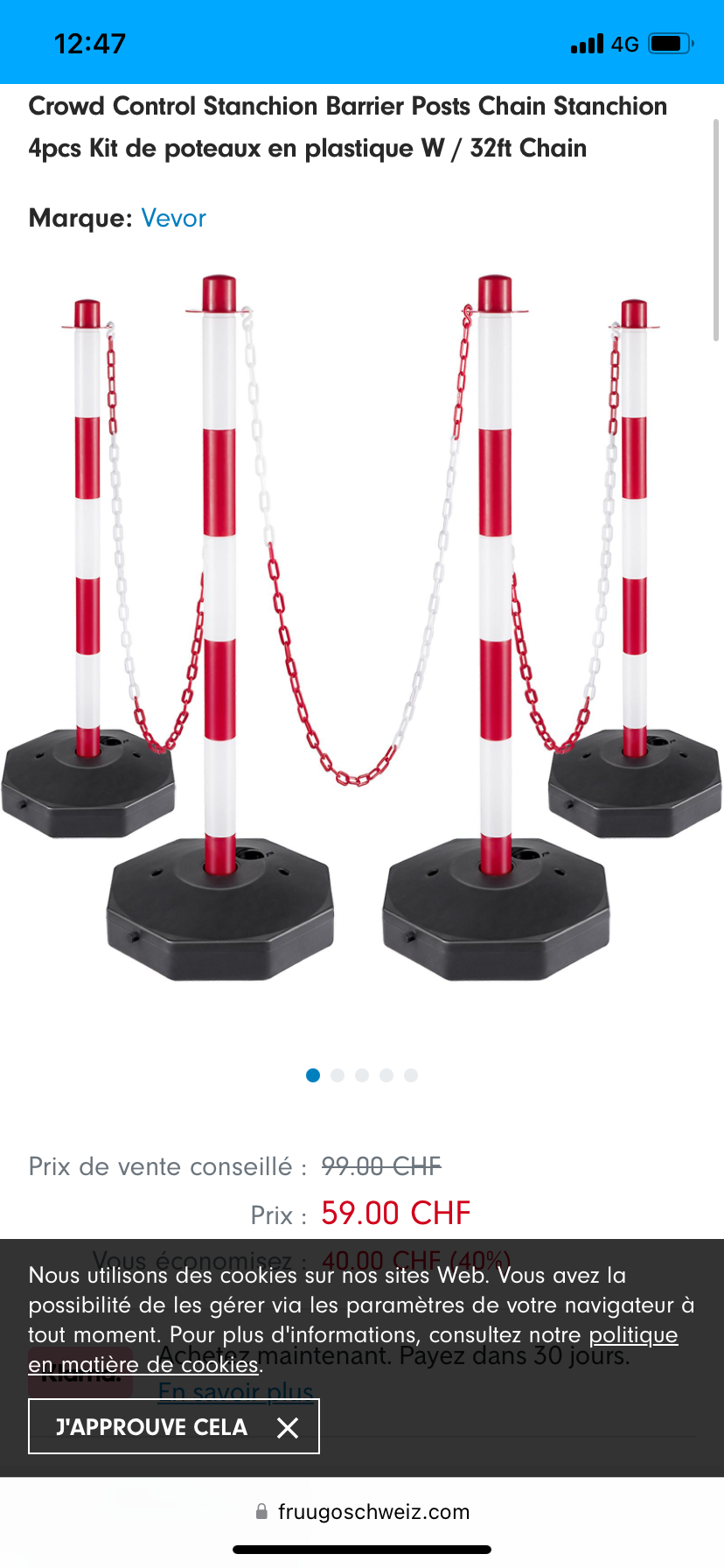Accept cookies with J'APPROUVE CELA
The width and height of the screenshot is (724, 1568).
(x=174, y=1426)
